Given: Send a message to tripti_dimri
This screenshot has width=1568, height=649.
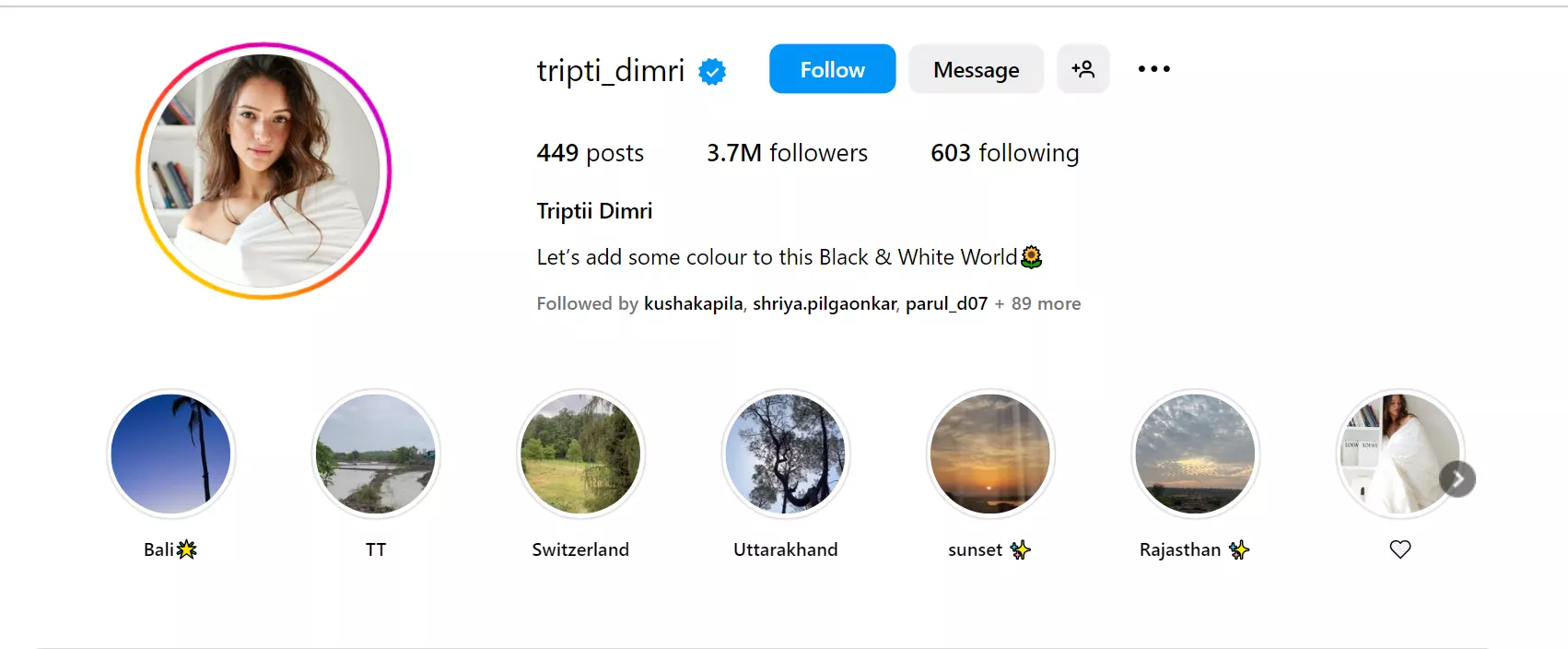Looking at the screenshot, I should (x=976, y=69).
